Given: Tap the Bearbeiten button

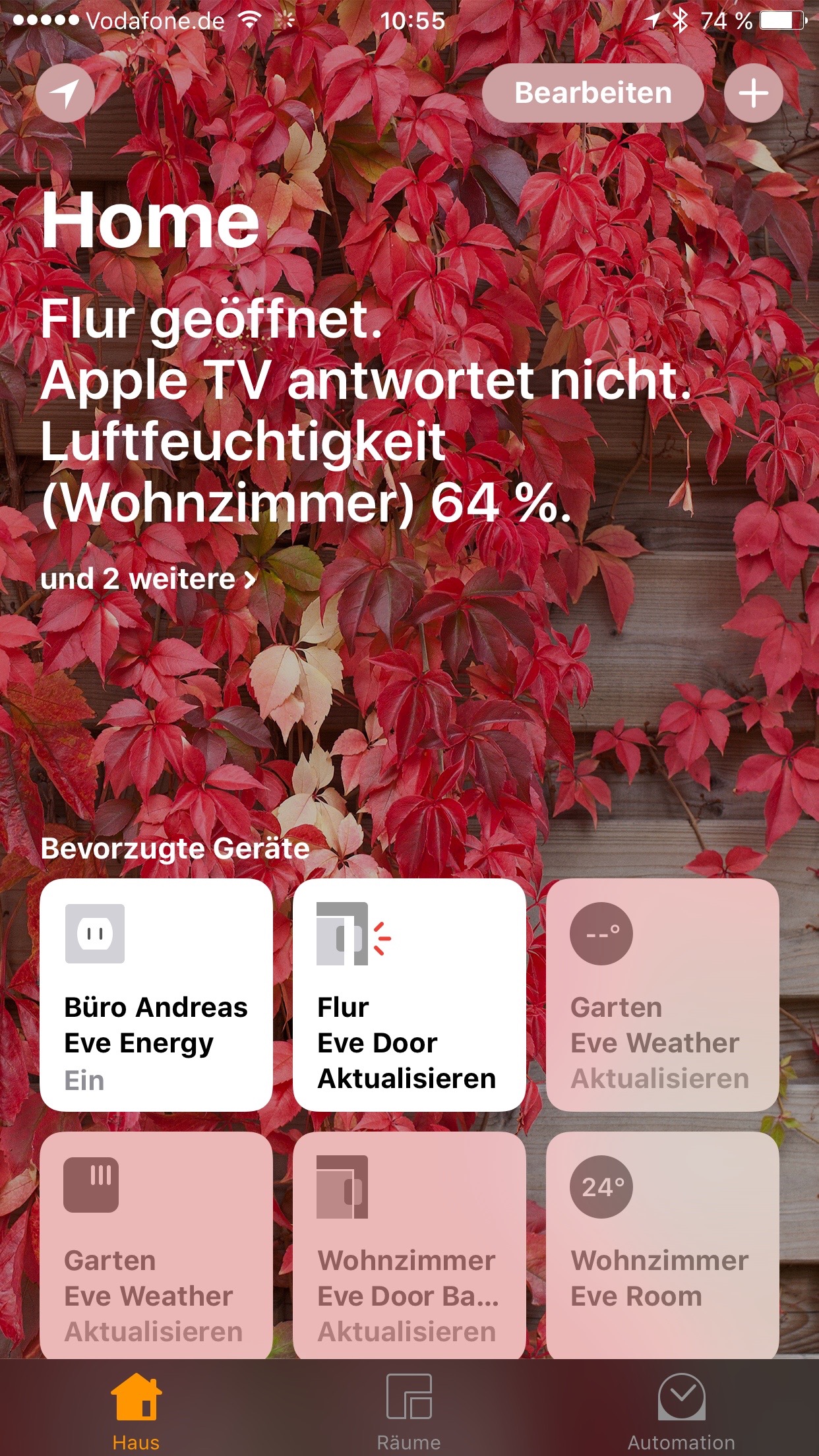Looking at the screenshot, I should click(x=593, y=93).
